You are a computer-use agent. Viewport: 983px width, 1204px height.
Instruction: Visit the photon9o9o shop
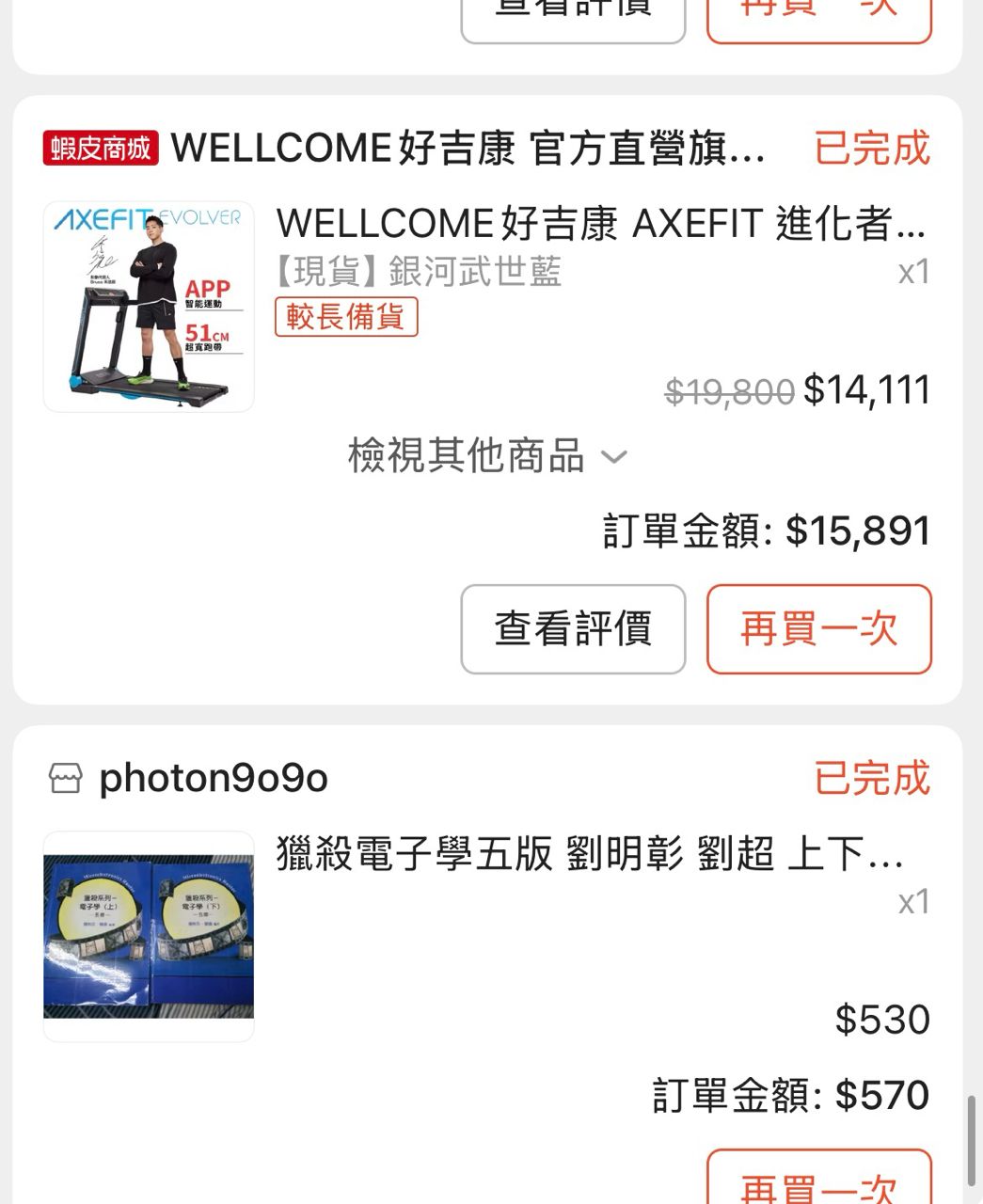[213, 778]
